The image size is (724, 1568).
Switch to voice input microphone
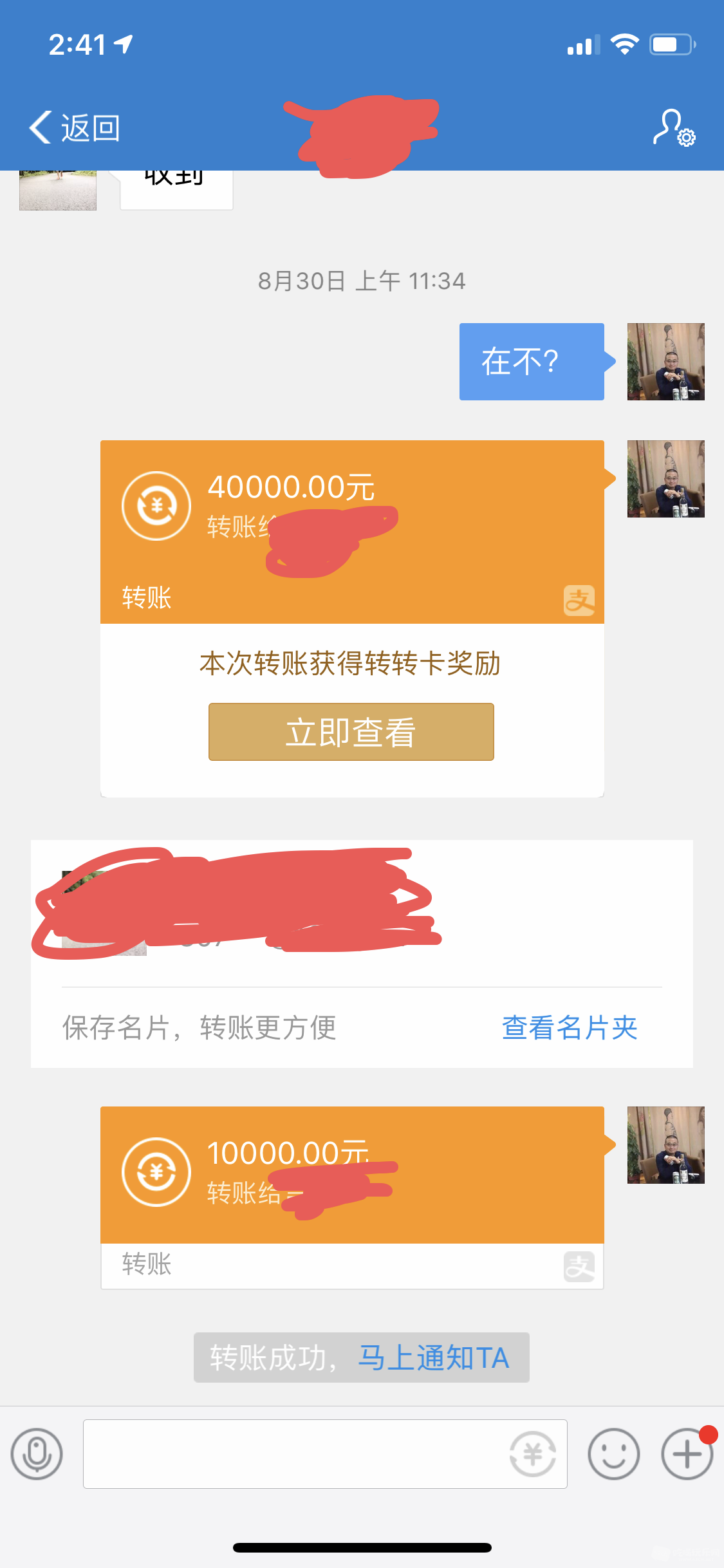point(37,1454)
